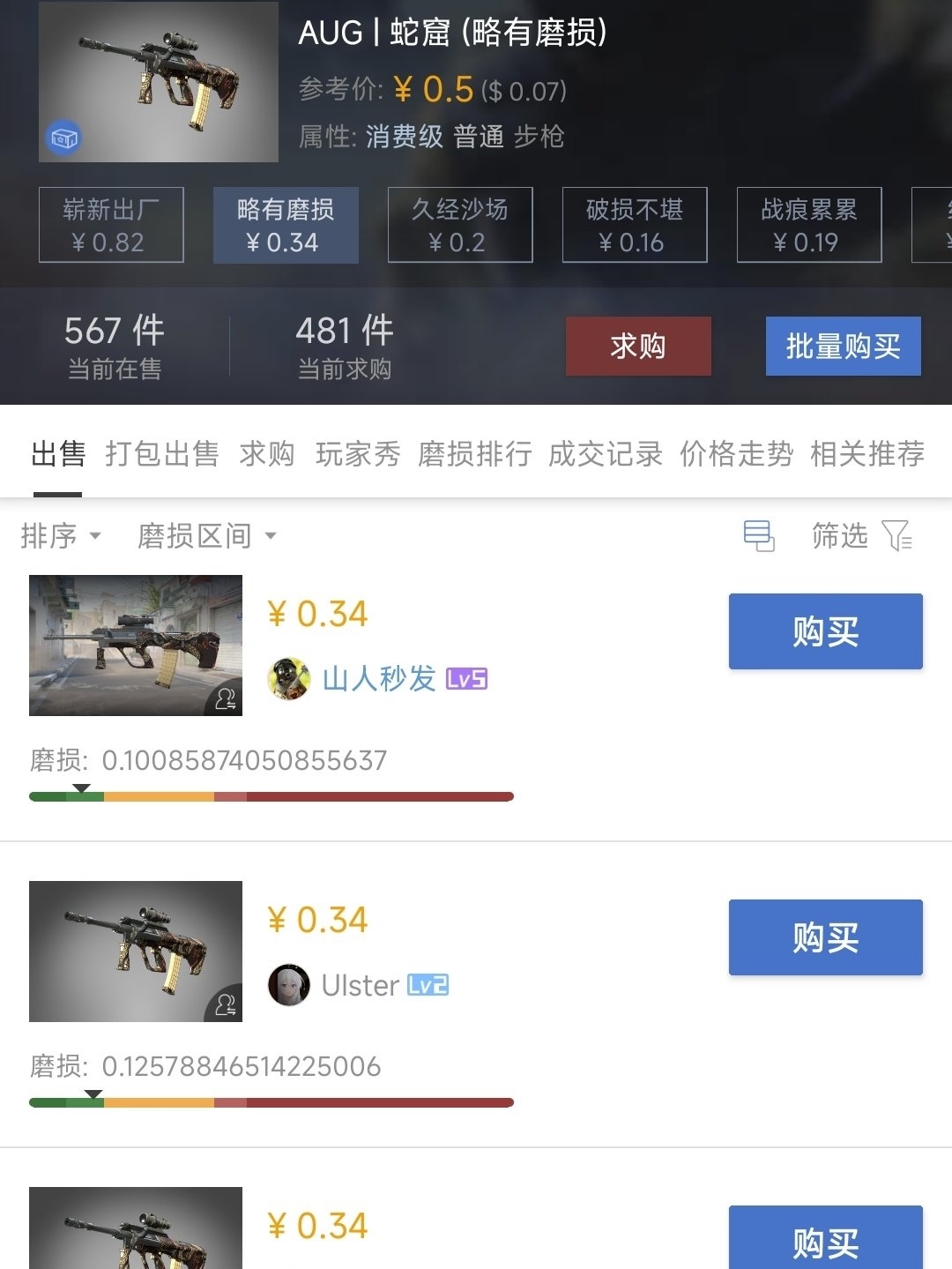Switch to the 打包出售 tab
Viewport: 952px width, 1269px height.
tap(162, 454)
